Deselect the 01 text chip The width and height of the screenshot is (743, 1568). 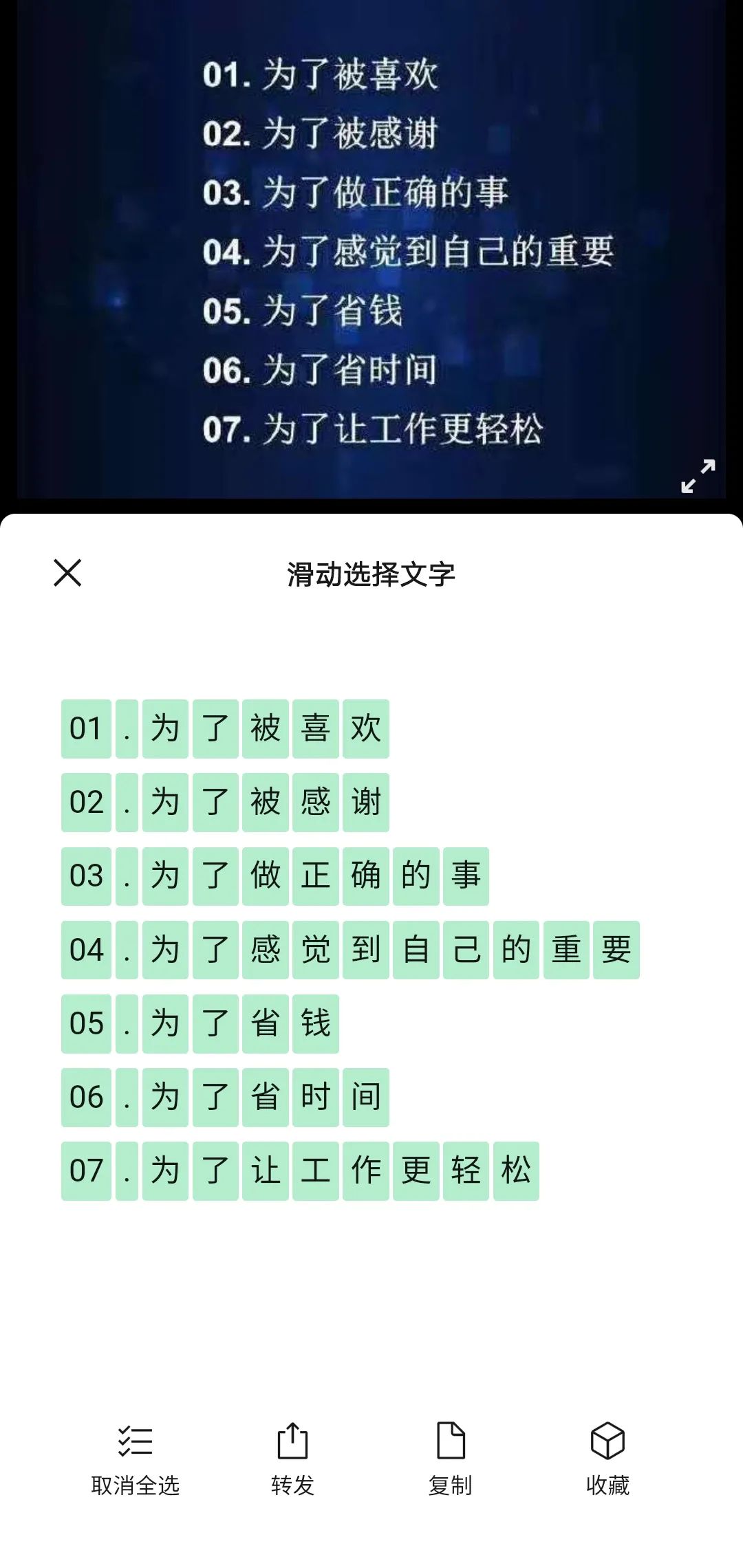[x=86, y=729]
